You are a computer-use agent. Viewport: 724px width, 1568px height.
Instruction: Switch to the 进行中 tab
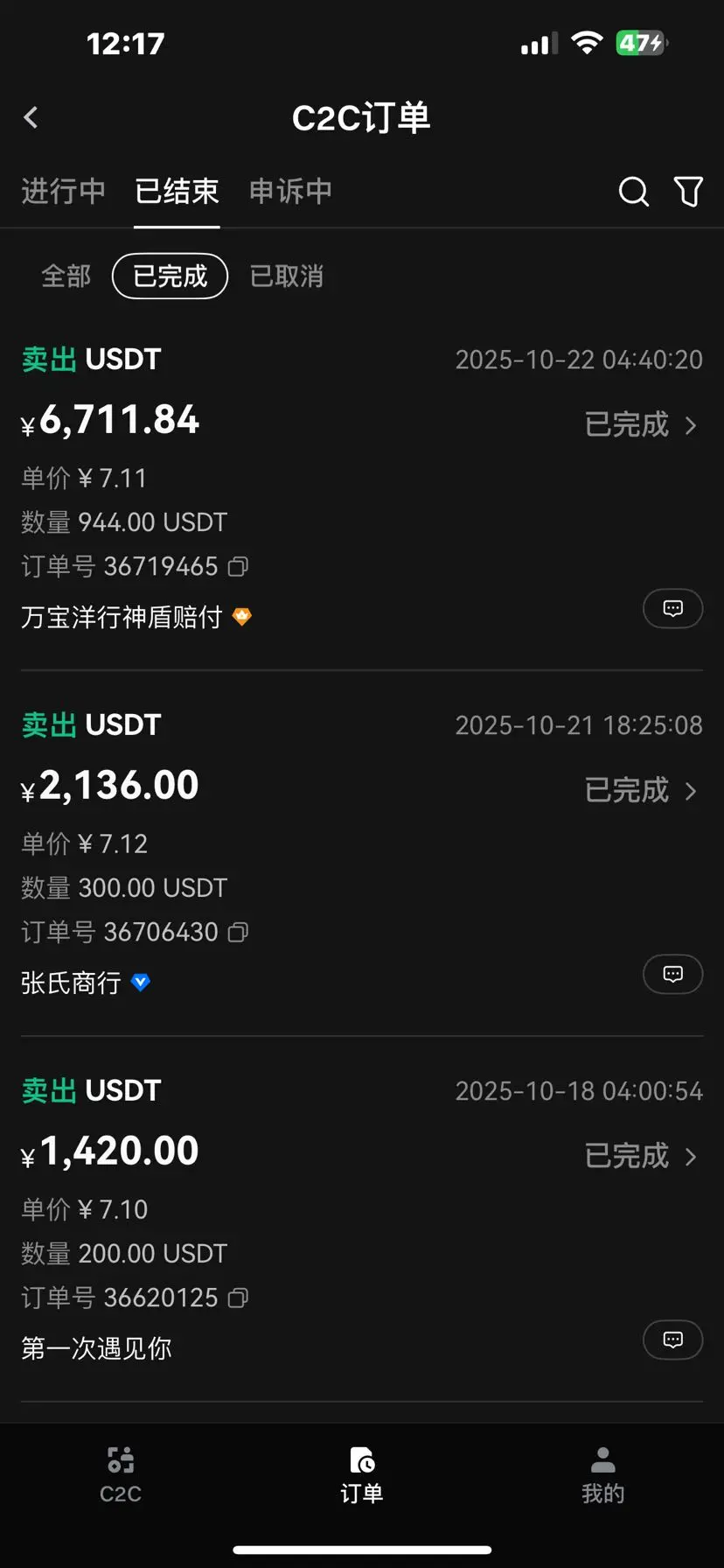coord(63,191)
